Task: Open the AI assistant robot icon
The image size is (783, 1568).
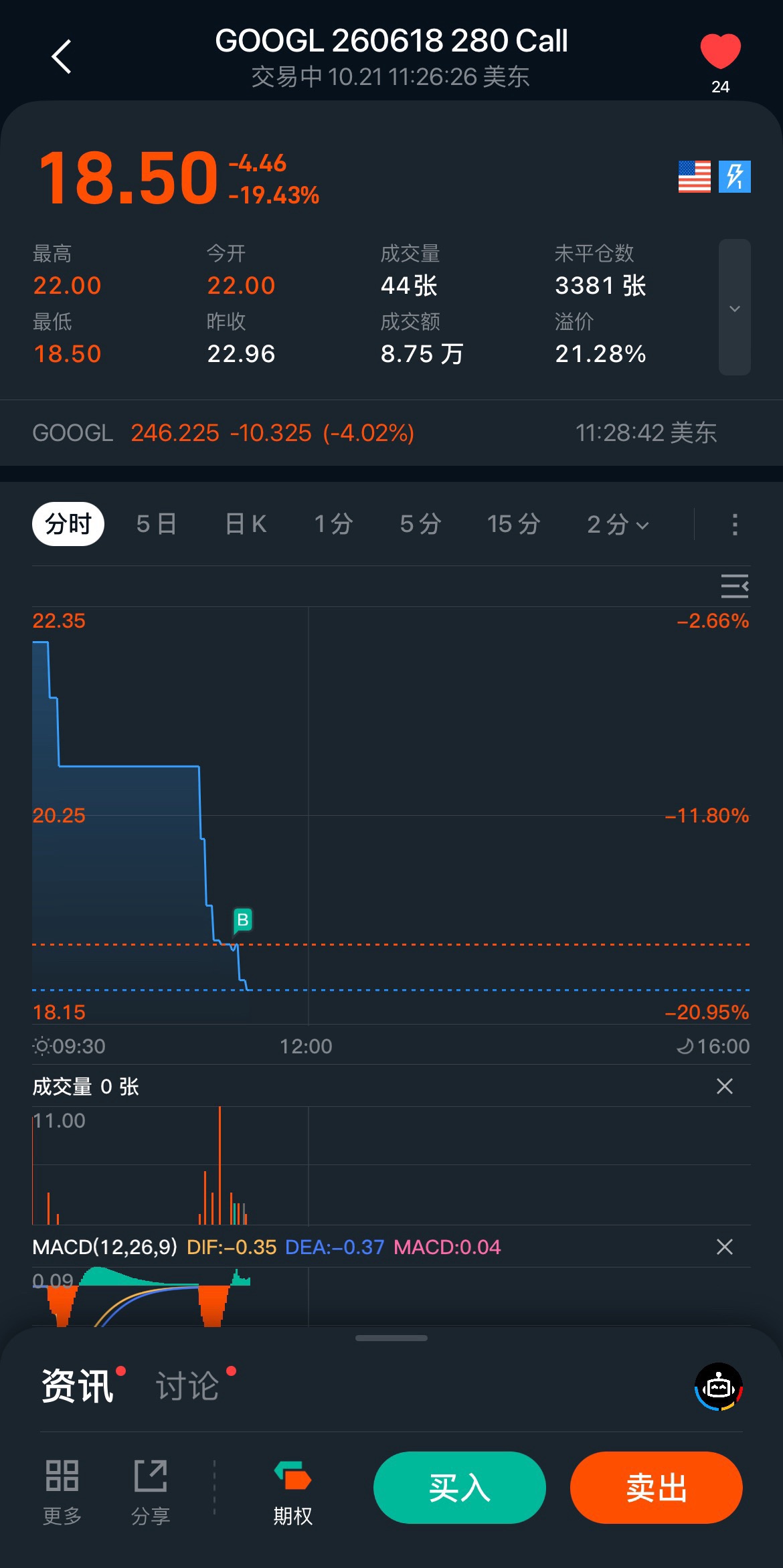Action: point(719,1387)
